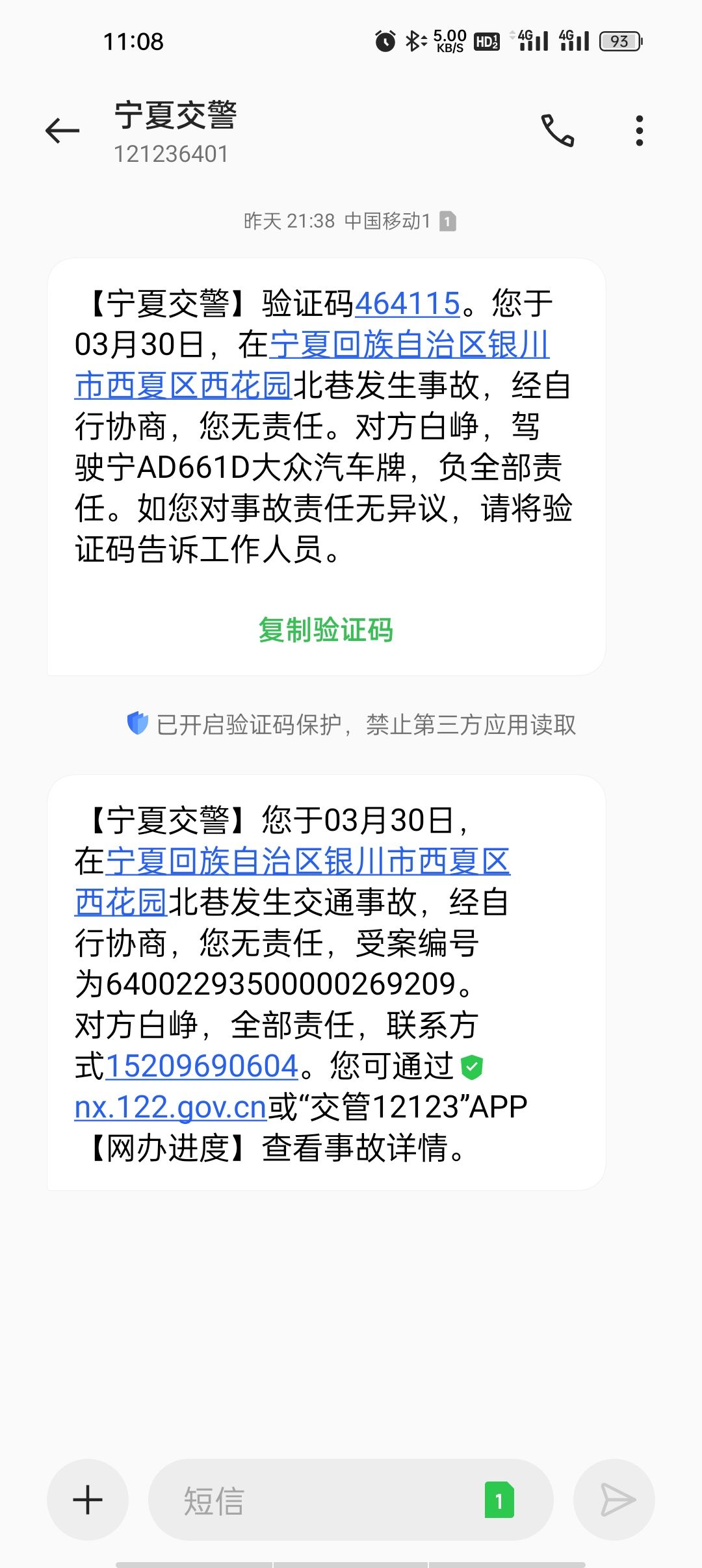Open the three-dot overflow menu
The width and height of the screenshot is (702, 1568).
pyautogui.click(x=640, y=131)
